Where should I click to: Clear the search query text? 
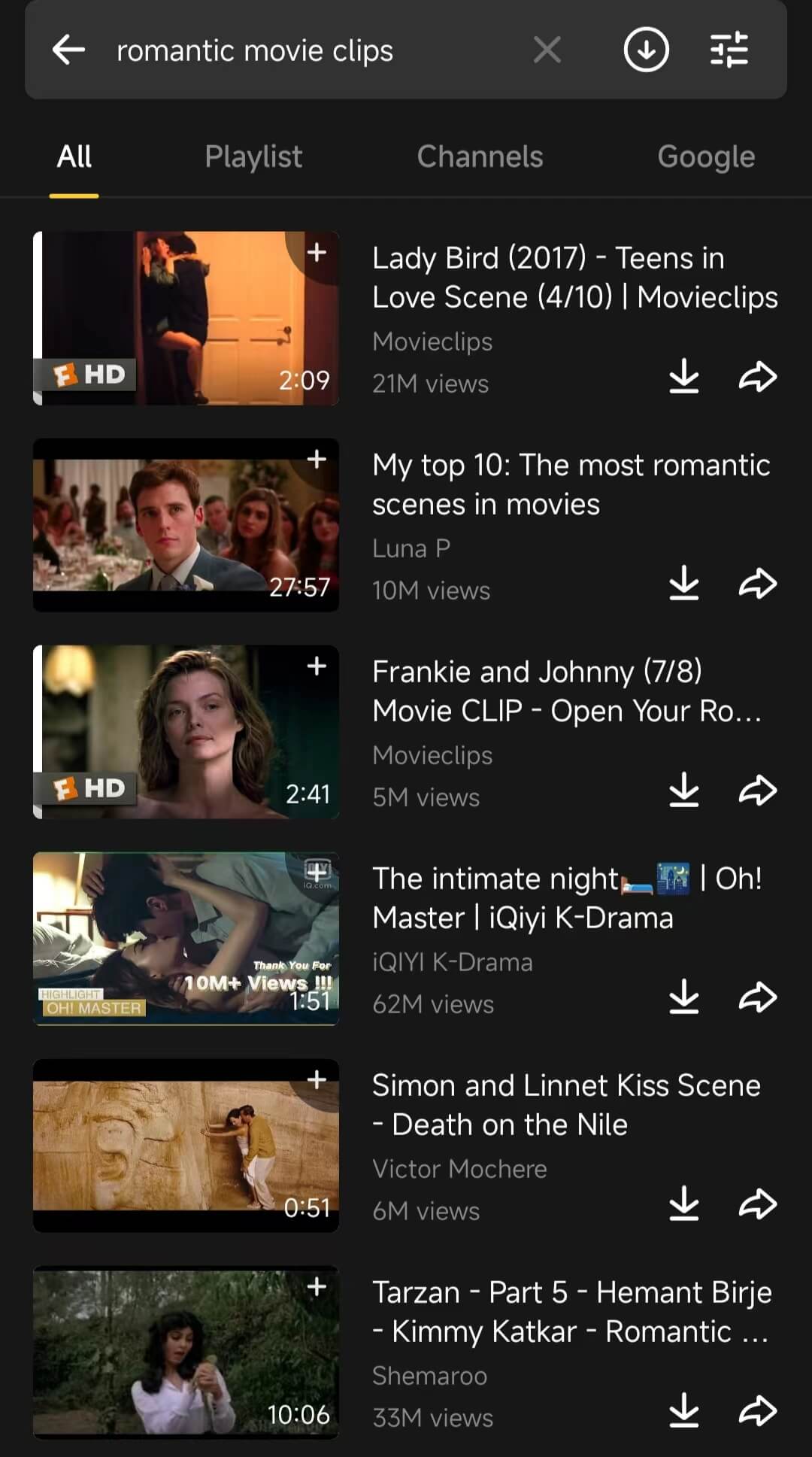coord(547,50)
